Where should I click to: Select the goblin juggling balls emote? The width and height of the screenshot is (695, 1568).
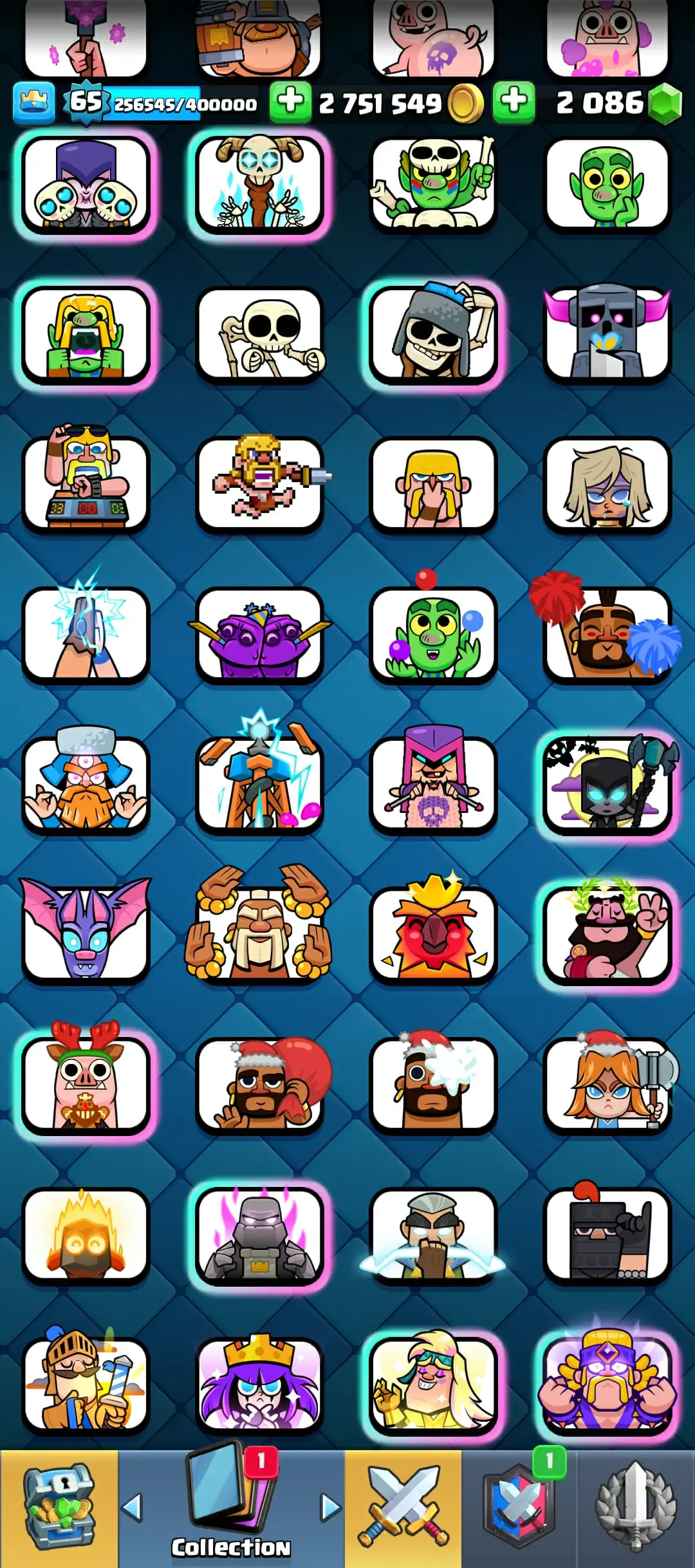(433, 634)
